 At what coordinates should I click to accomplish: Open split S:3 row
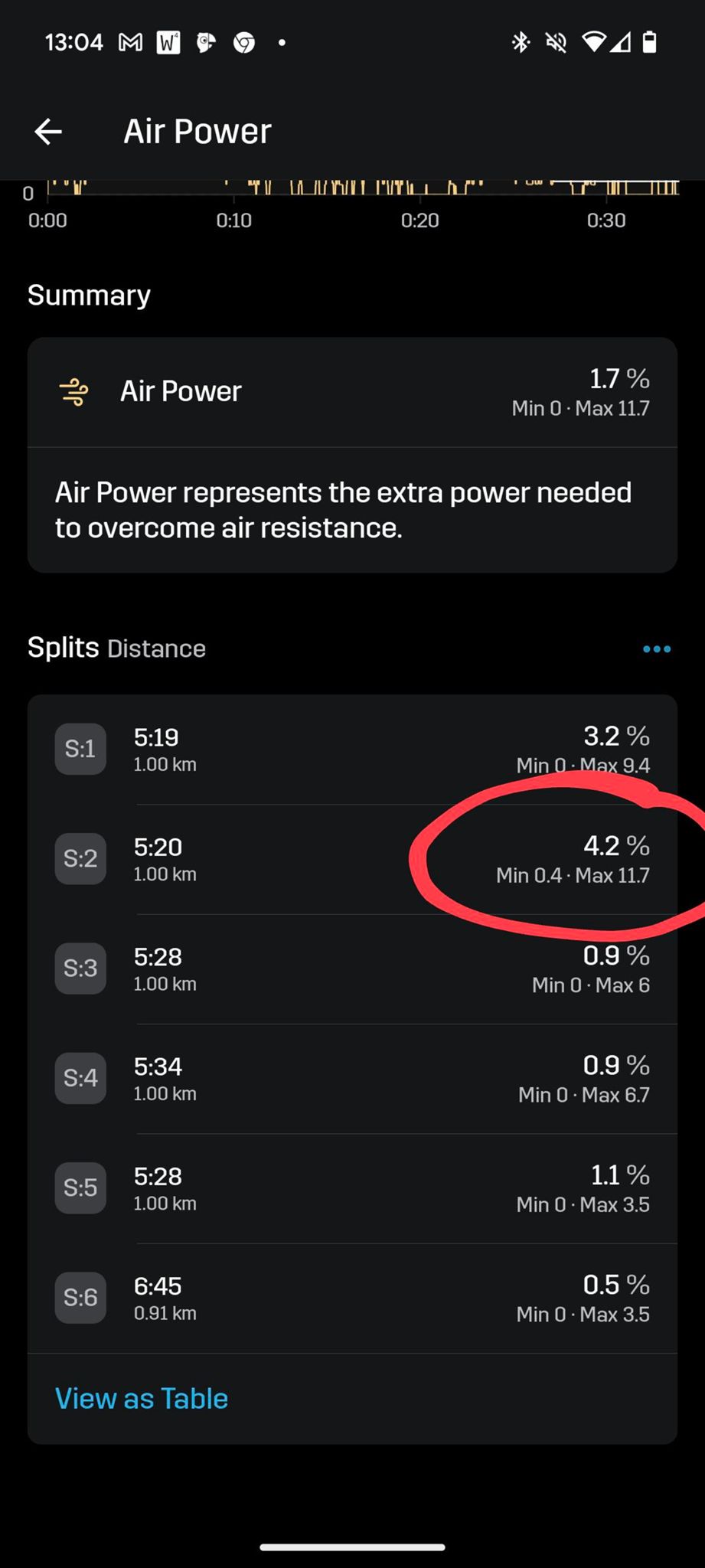(x=352, y=969)
